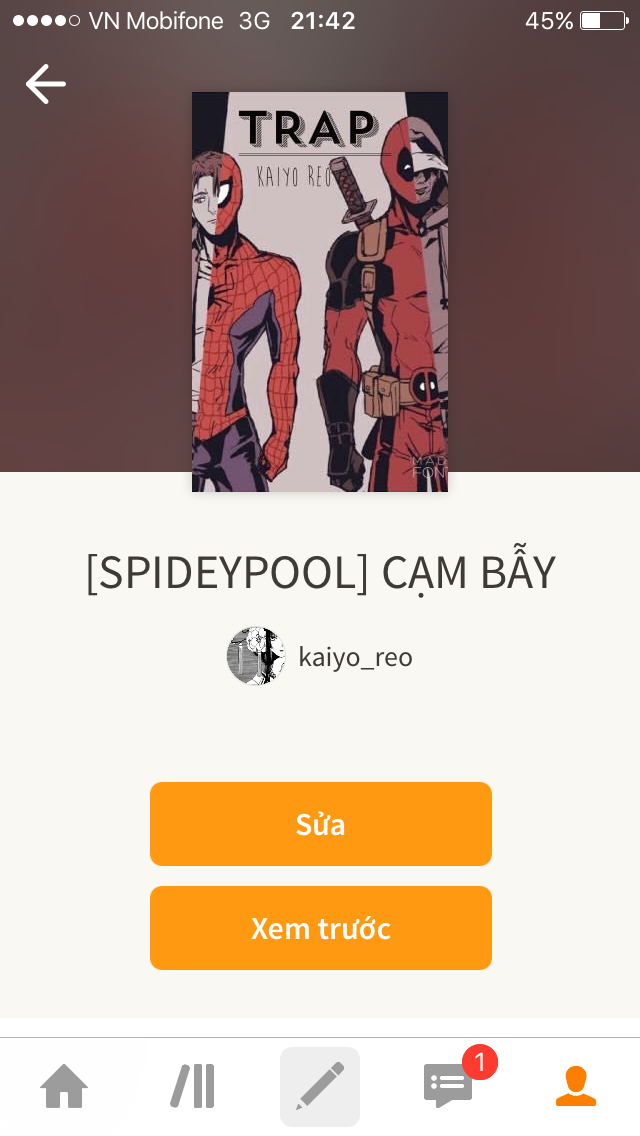Switch to the Profile tab
The width and height of the screenshot is (640, 1136).
click(x=576, y=1087)
